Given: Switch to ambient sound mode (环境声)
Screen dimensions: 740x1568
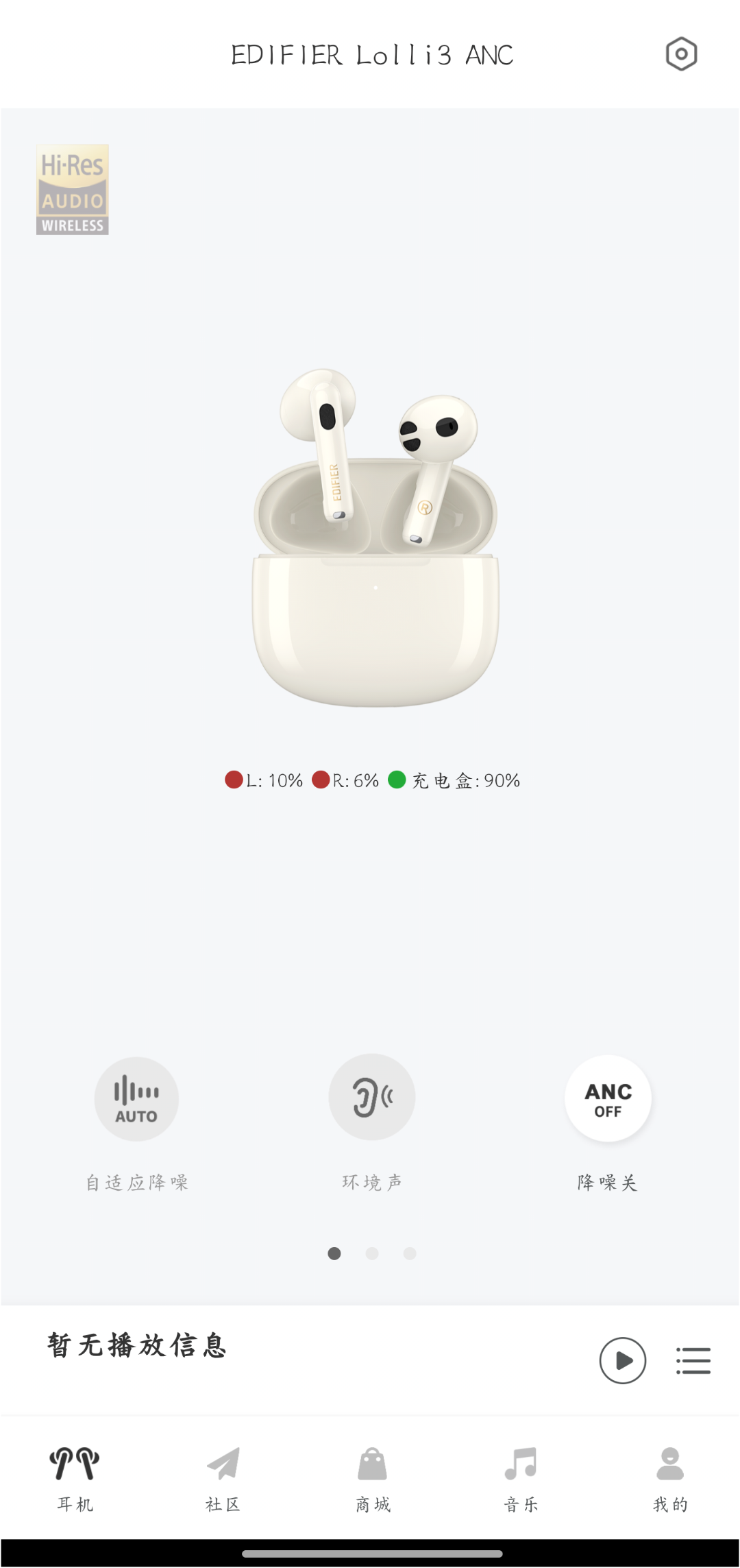Looking at the screenshot, I should coord(371,1097).
